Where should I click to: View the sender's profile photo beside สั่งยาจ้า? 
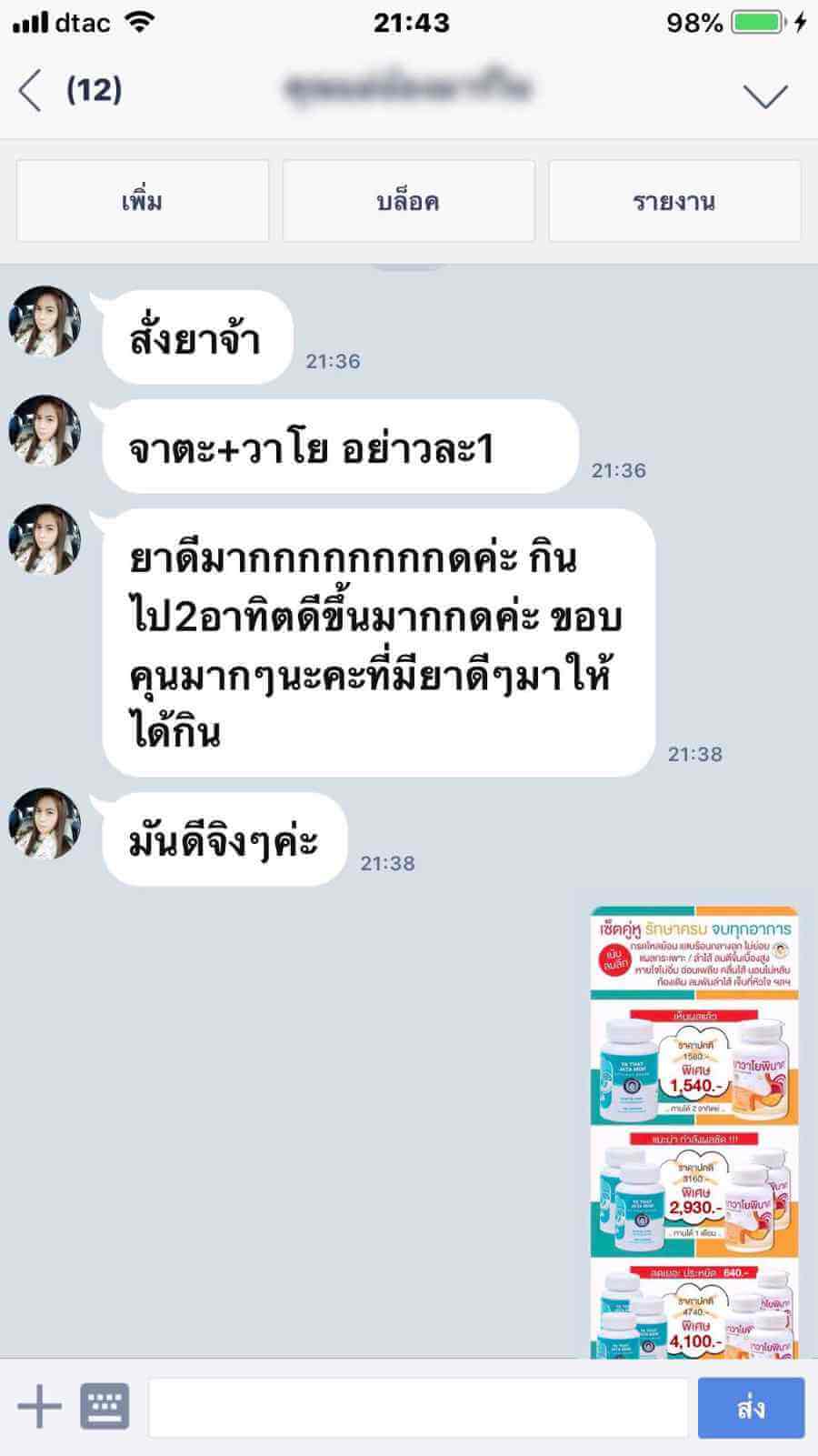click(x=45, y=322)
